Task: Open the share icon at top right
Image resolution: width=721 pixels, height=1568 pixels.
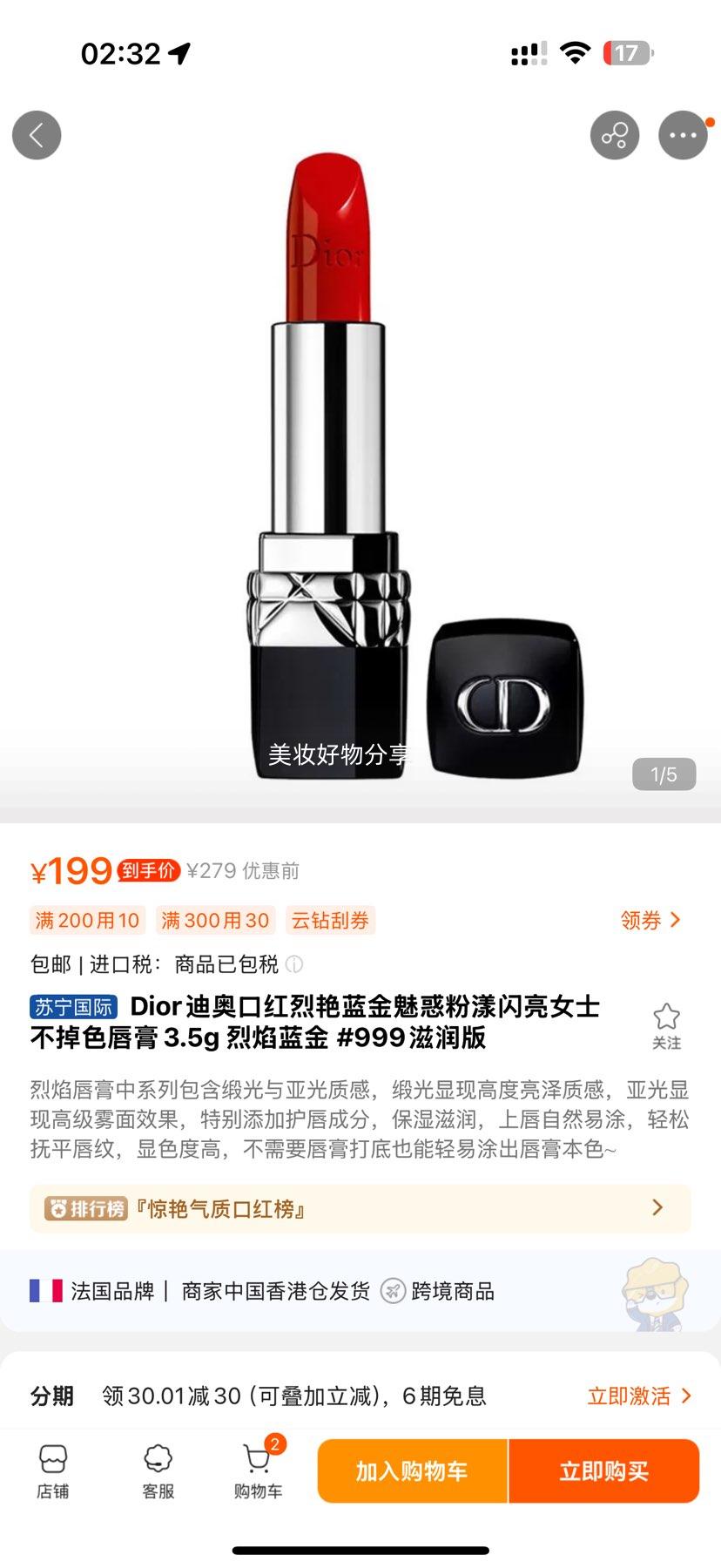Action: click(x=616, y=135)
